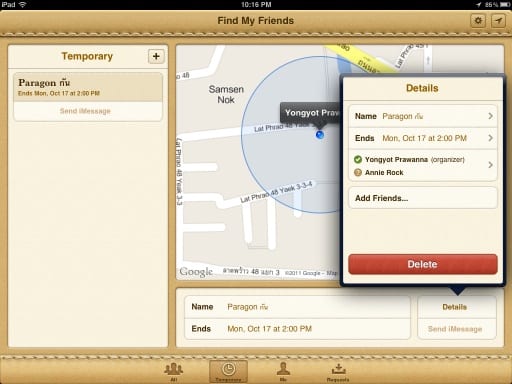Change the Ends time in Details popover
Image resolution: width=512 pixels, height=384 pixels.
pyautogui.click(x=423, y=138)
